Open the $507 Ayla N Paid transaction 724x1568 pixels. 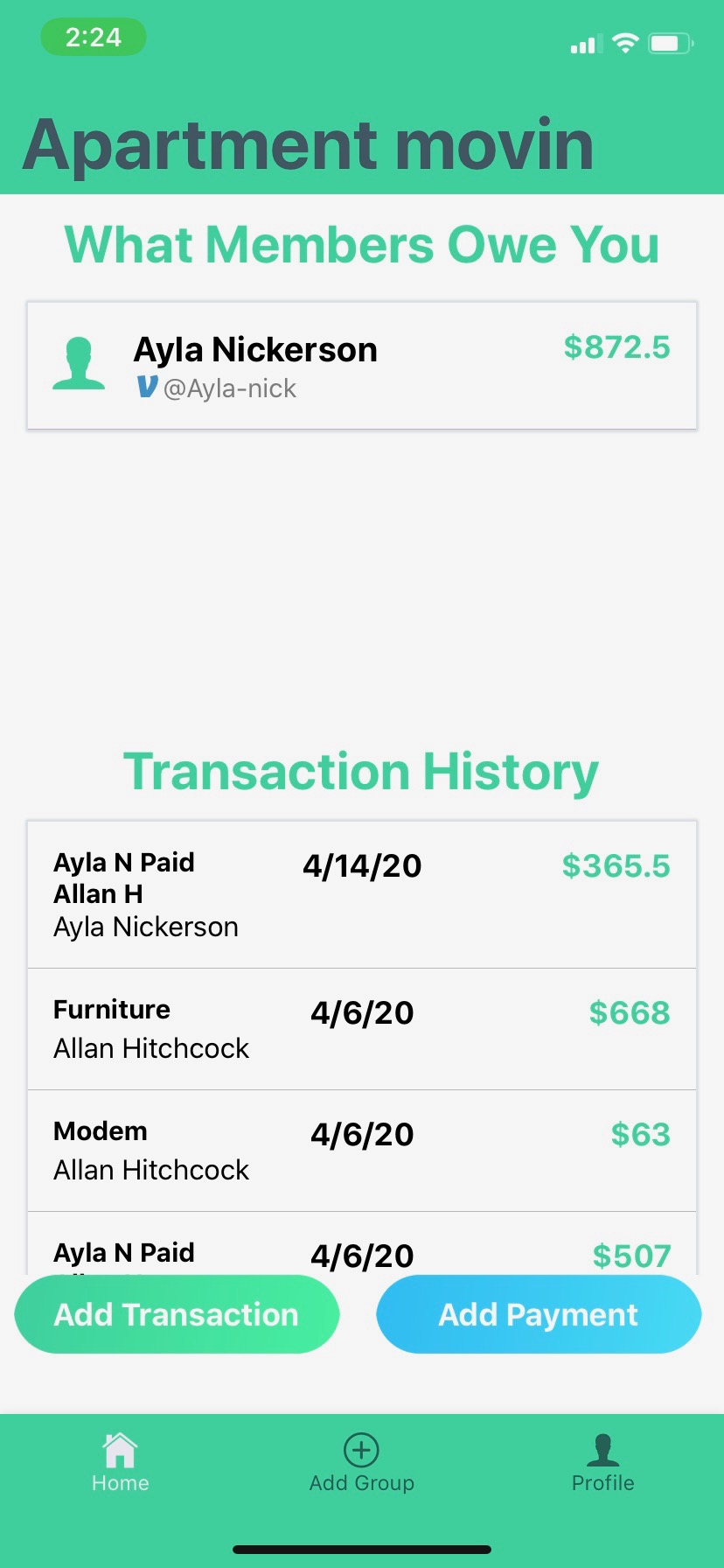click(362, 1243)
